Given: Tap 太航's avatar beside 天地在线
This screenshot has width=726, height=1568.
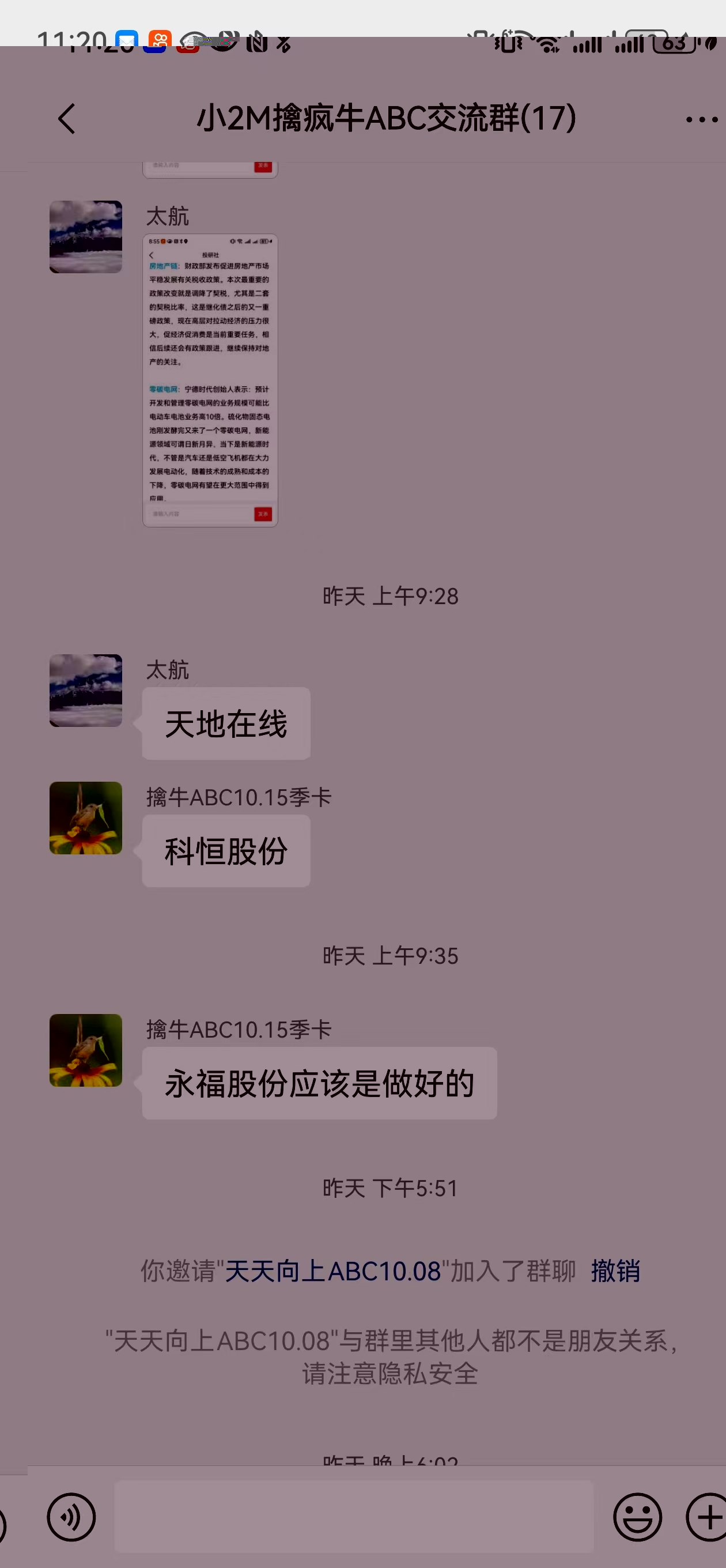Looking at the screenshot, I should point(86,690).
